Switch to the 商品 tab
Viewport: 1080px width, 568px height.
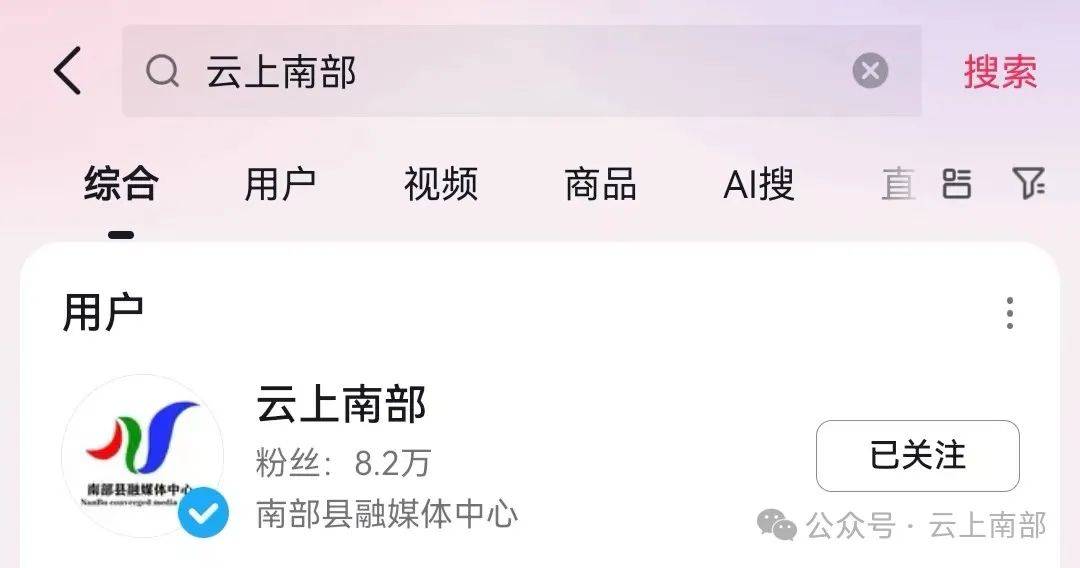(600, 184)
